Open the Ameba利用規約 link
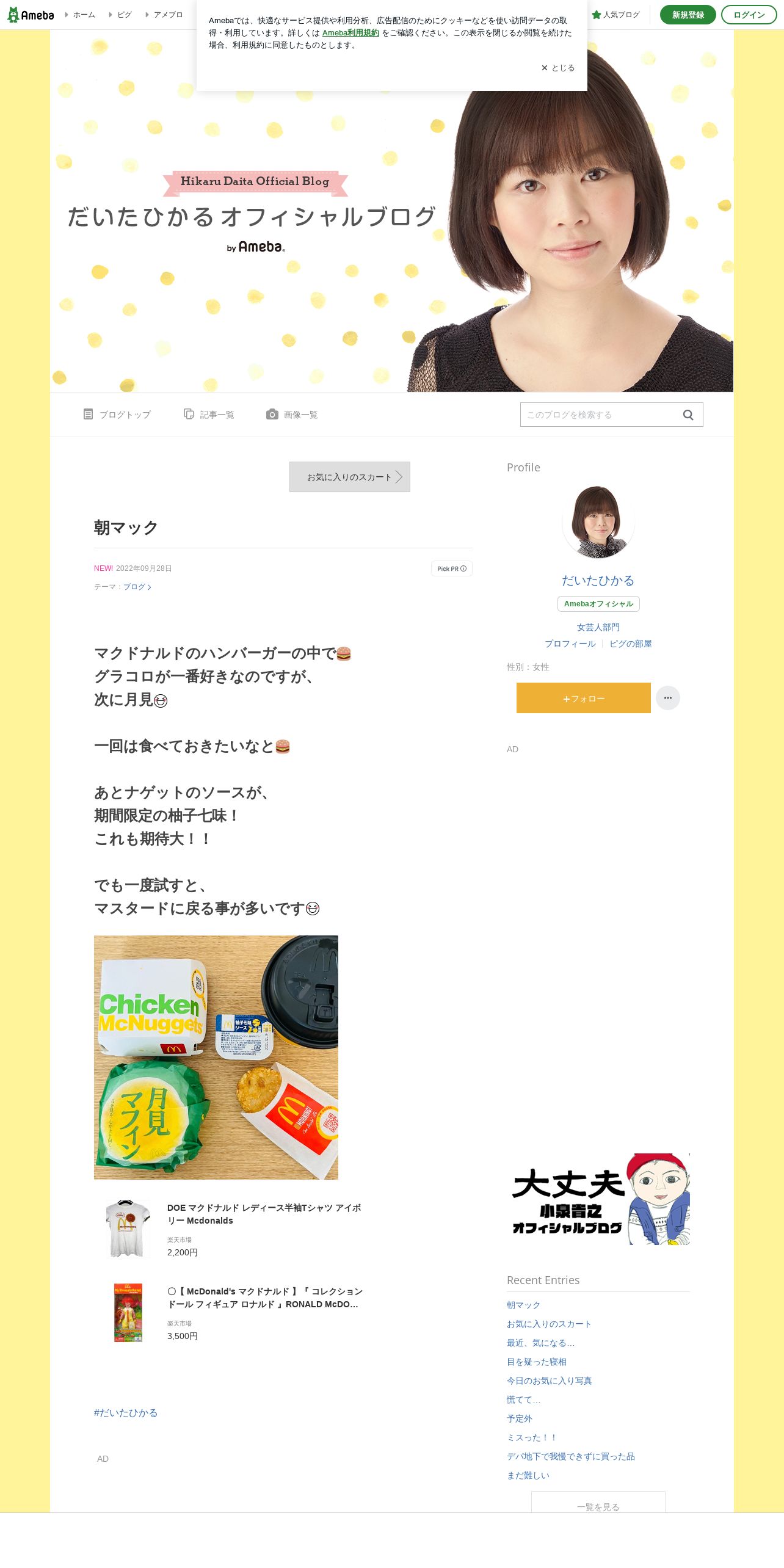This screenshot has height=1568, width=784. (x=350, y=33)
